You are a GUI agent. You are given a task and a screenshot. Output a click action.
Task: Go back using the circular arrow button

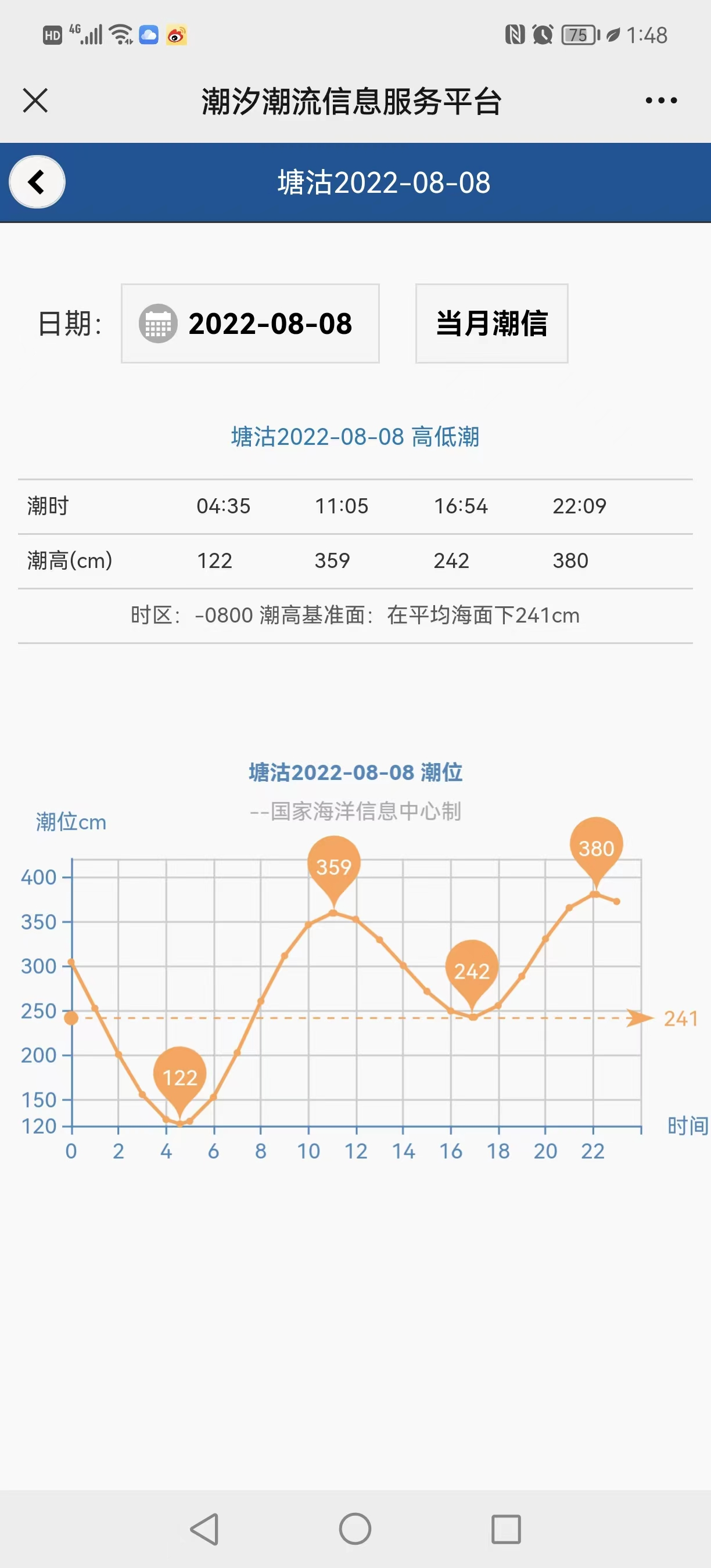point(37,182)
